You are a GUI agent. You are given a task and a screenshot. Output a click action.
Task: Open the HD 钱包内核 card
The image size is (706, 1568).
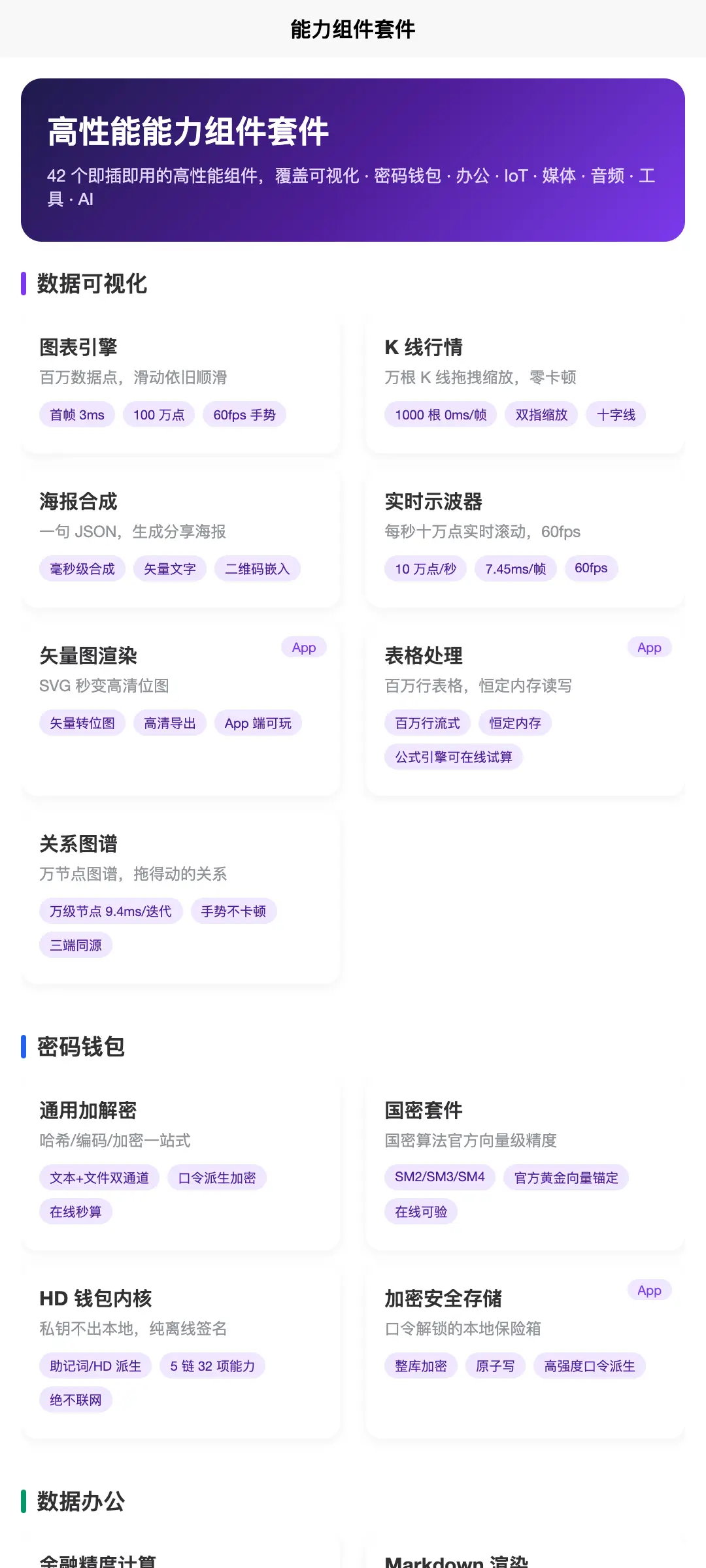click(180, 1352)
